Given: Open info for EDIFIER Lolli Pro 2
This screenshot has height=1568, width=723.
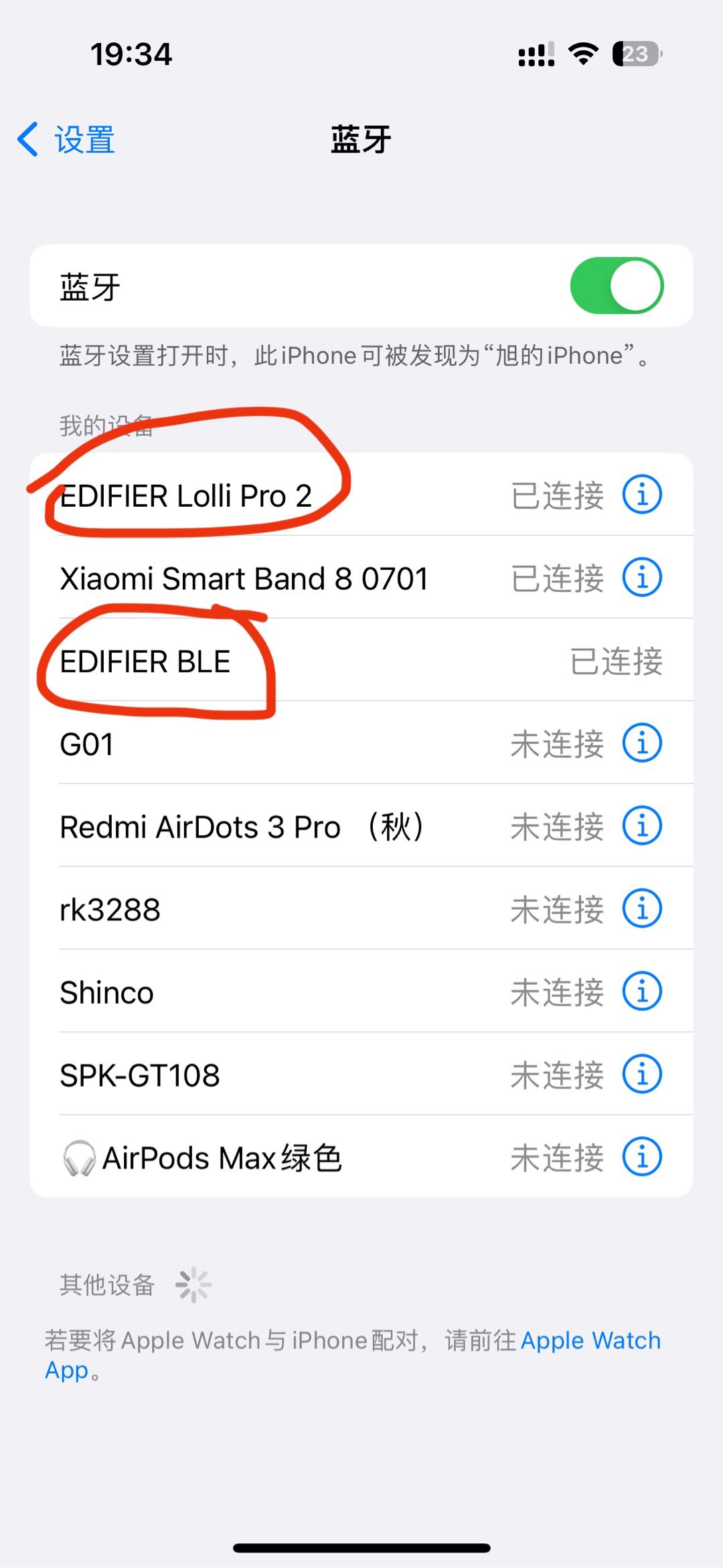Looking at the screenshot, I should tap(642, 495).
